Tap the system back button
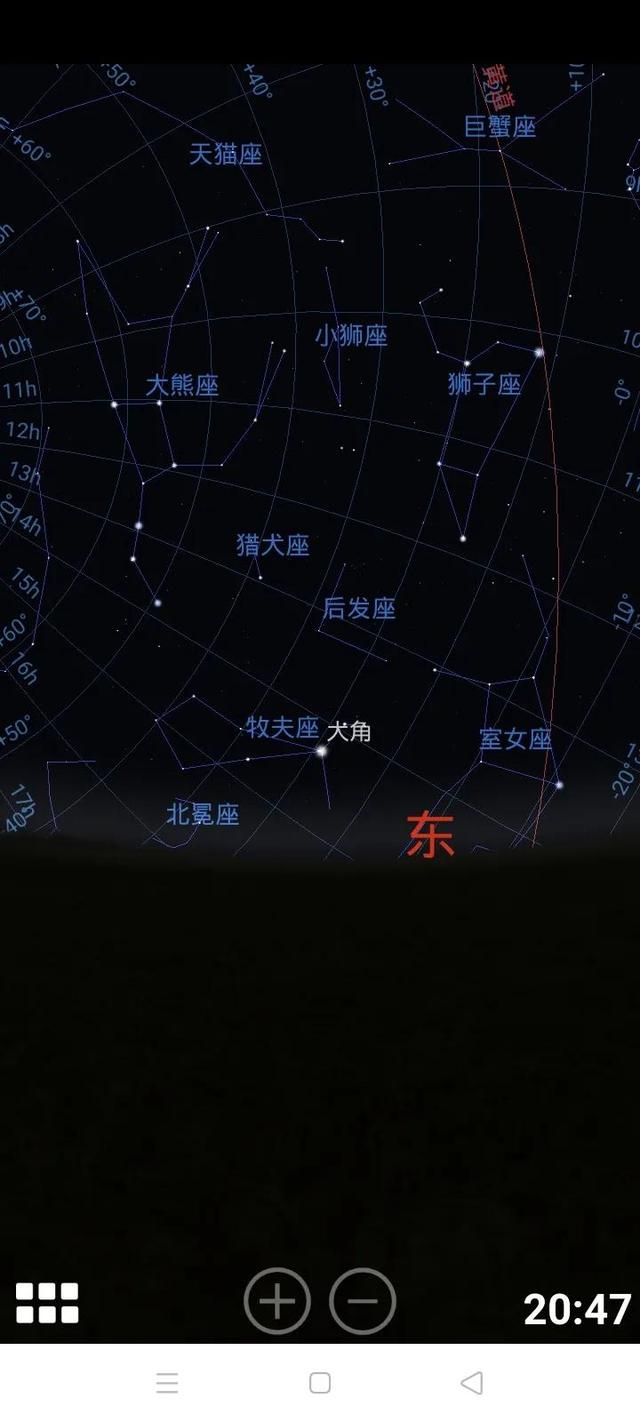 pyautogui.click(x=471, y=1383)
